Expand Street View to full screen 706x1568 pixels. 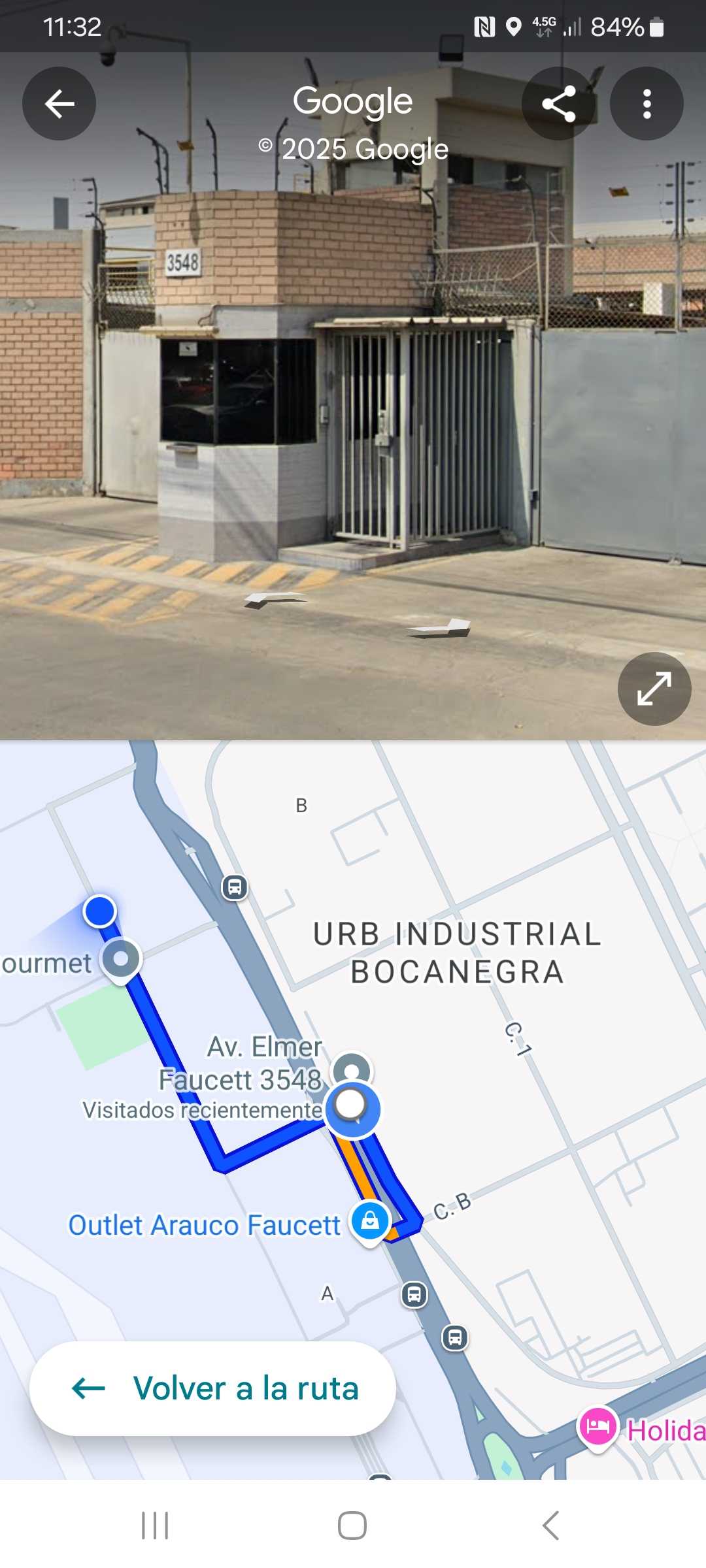(654, 689)
